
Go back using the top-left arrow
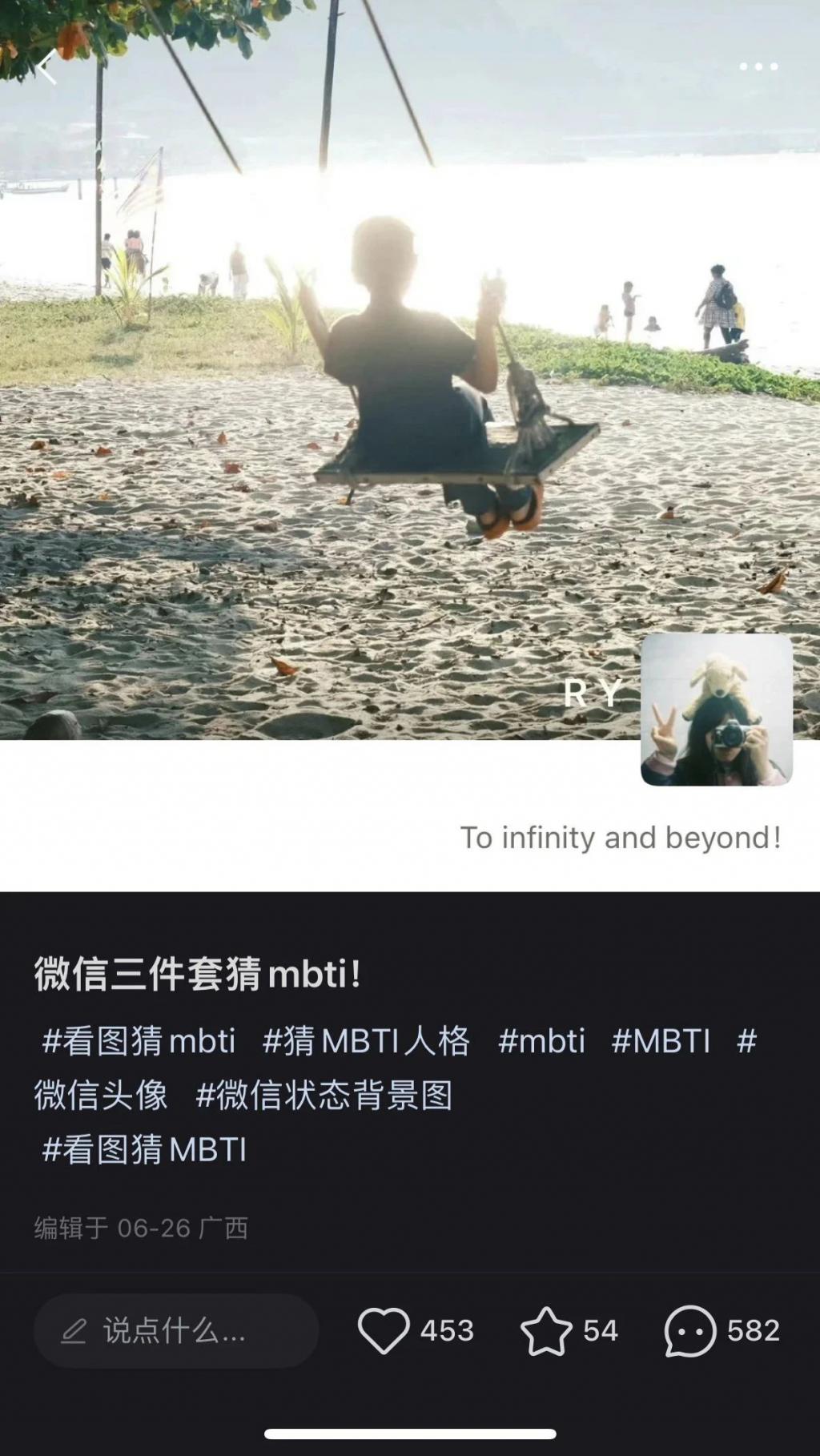pyautogui.click(x=47, y=67)
